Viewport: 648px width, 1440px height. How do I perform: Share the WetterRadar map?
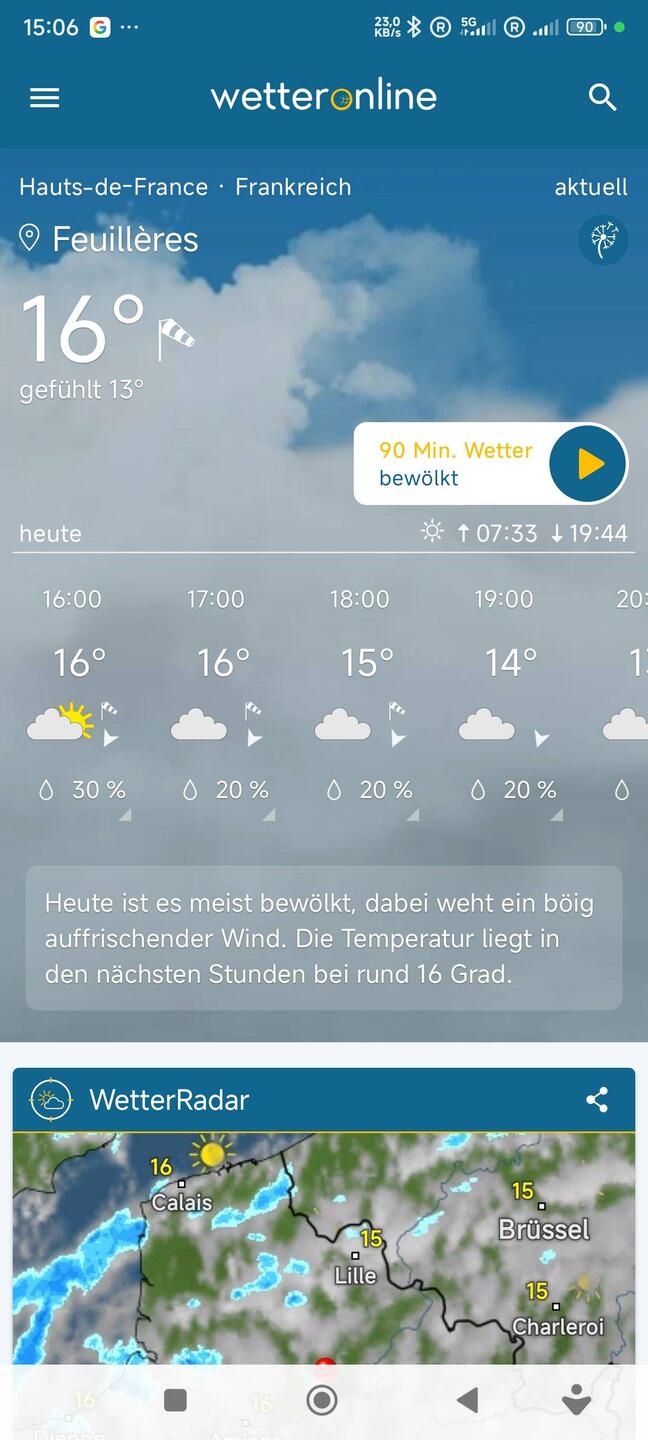point(597,1100)
